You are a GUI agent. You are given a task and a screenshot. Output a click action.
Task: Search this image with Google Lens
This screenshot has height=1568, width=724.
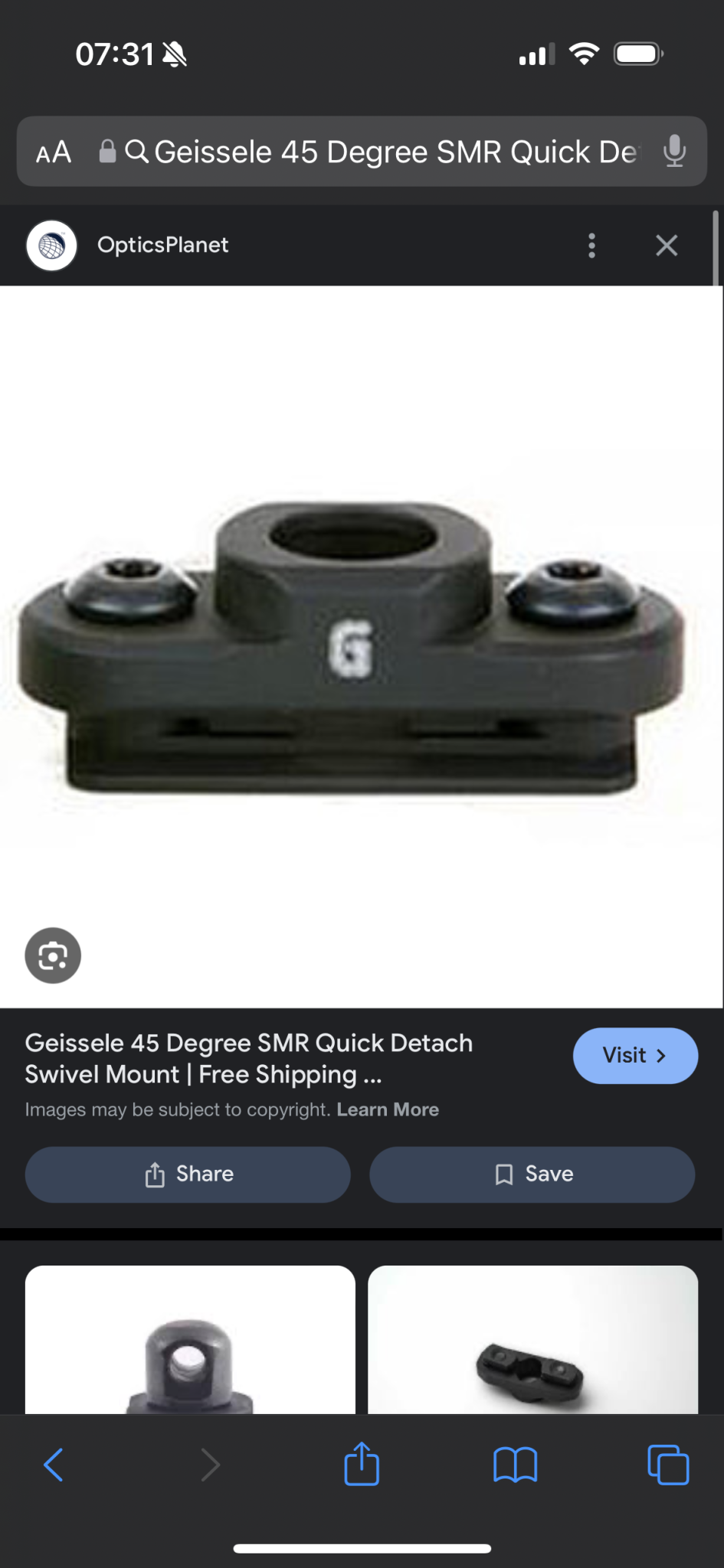[x=53, y=955]
